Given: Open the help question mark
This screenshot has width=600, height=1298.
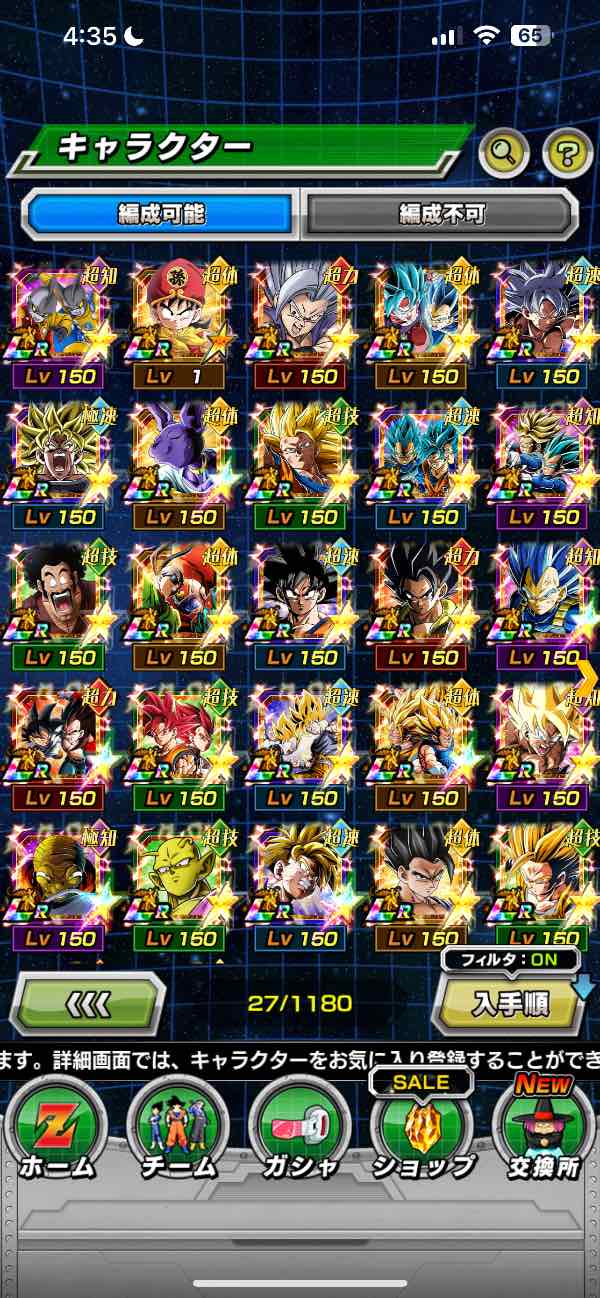Looking at the screenshot, I should [567, 153].
